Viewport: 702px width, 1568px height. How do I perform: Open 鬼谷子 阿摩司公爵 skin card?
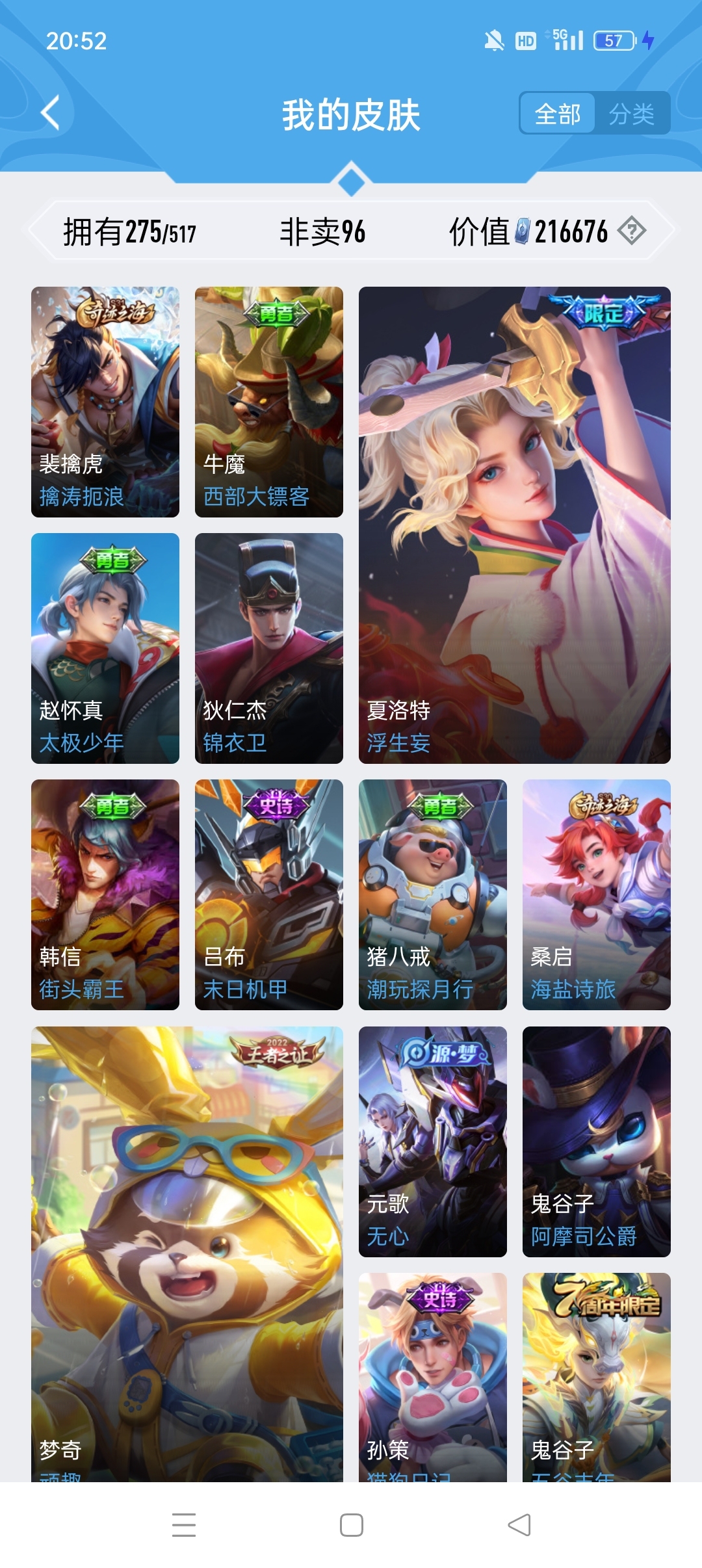point(596,1142)
